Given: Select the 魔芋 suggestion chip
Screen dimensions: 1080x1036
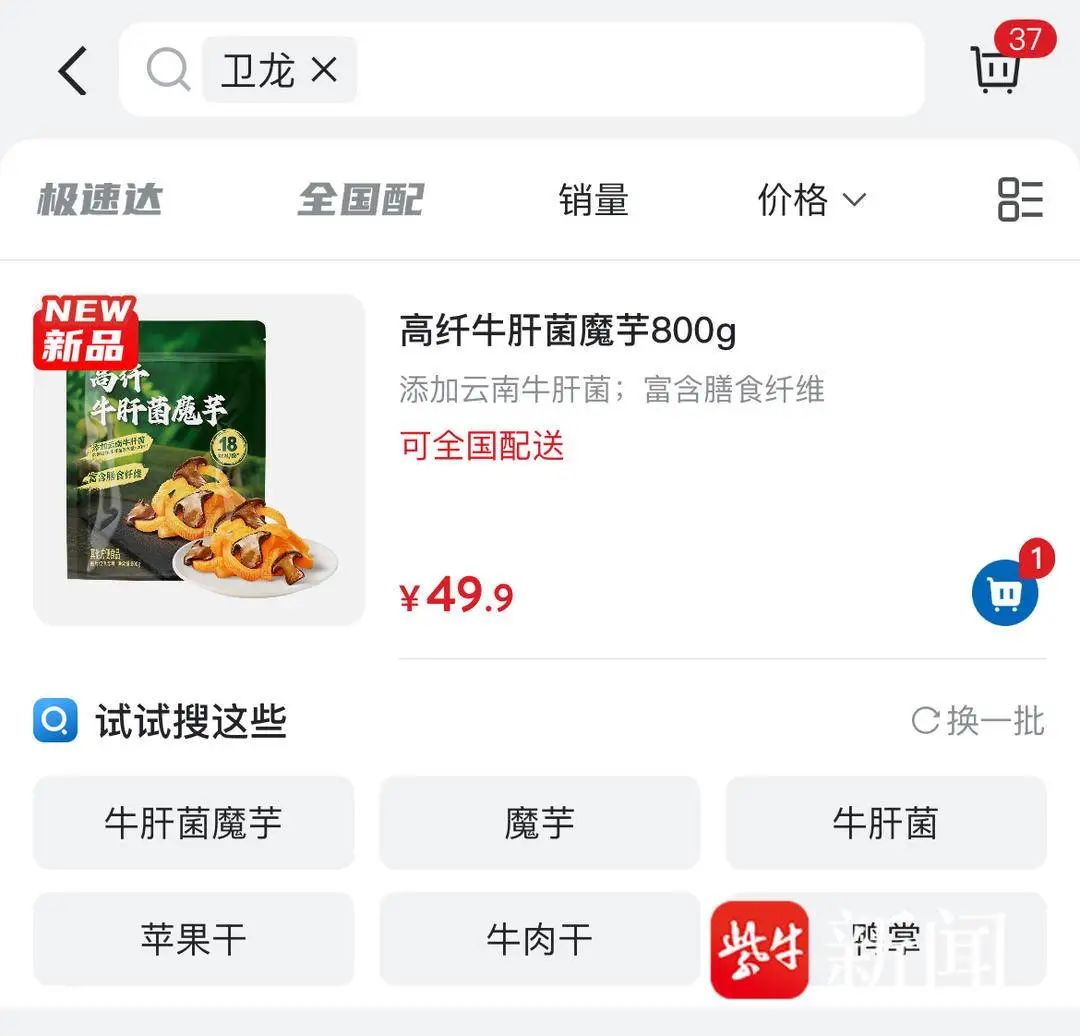Looking at the screenshot, I should [x=539, y=823].
